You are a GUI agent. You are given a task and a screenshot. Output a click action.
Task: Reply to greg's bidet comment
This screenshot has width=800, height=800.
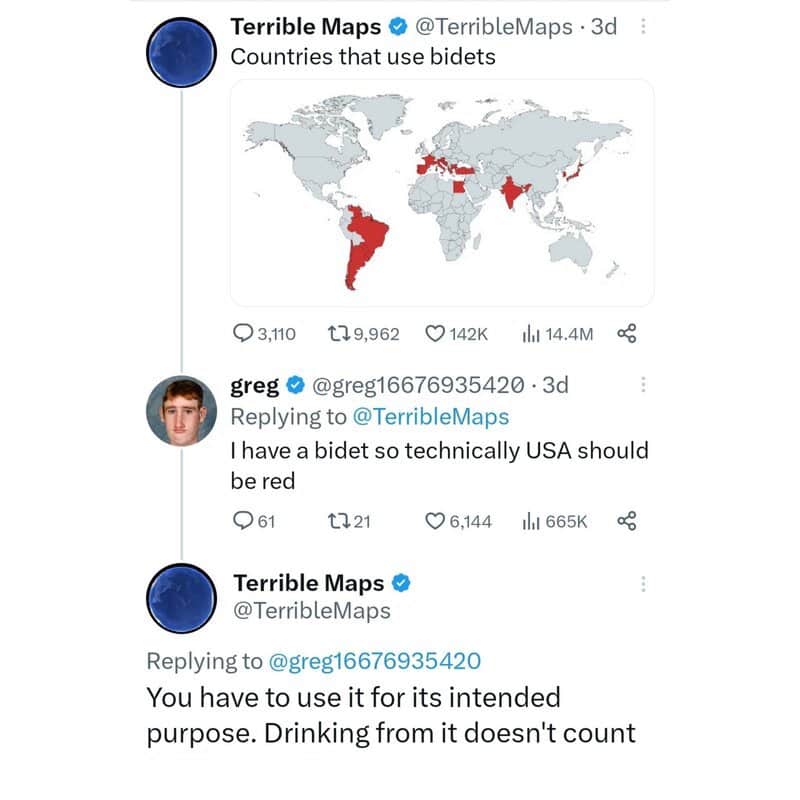242,520
